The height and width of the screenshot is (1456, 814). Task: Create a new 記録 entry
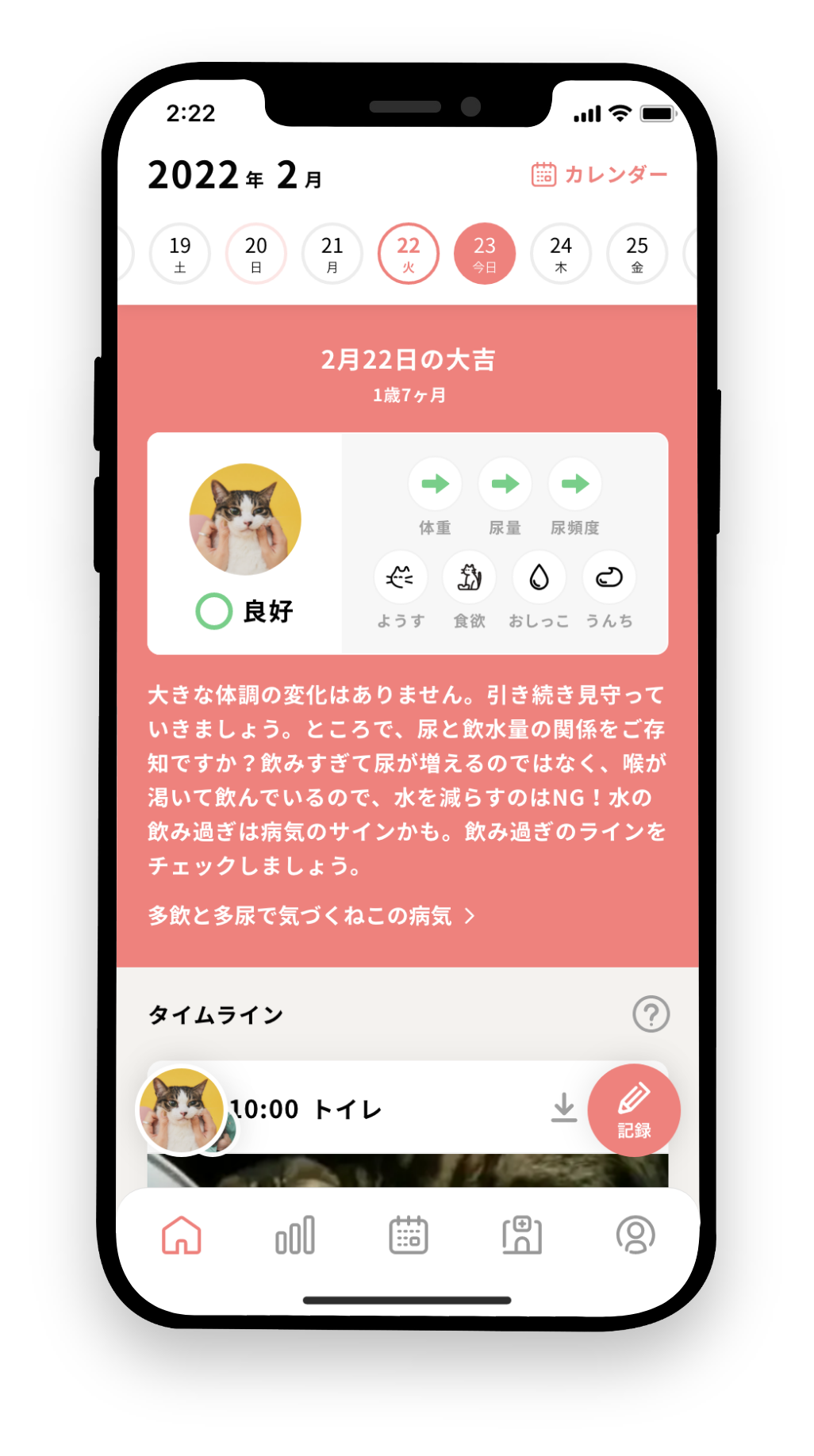coord(634,1110)
